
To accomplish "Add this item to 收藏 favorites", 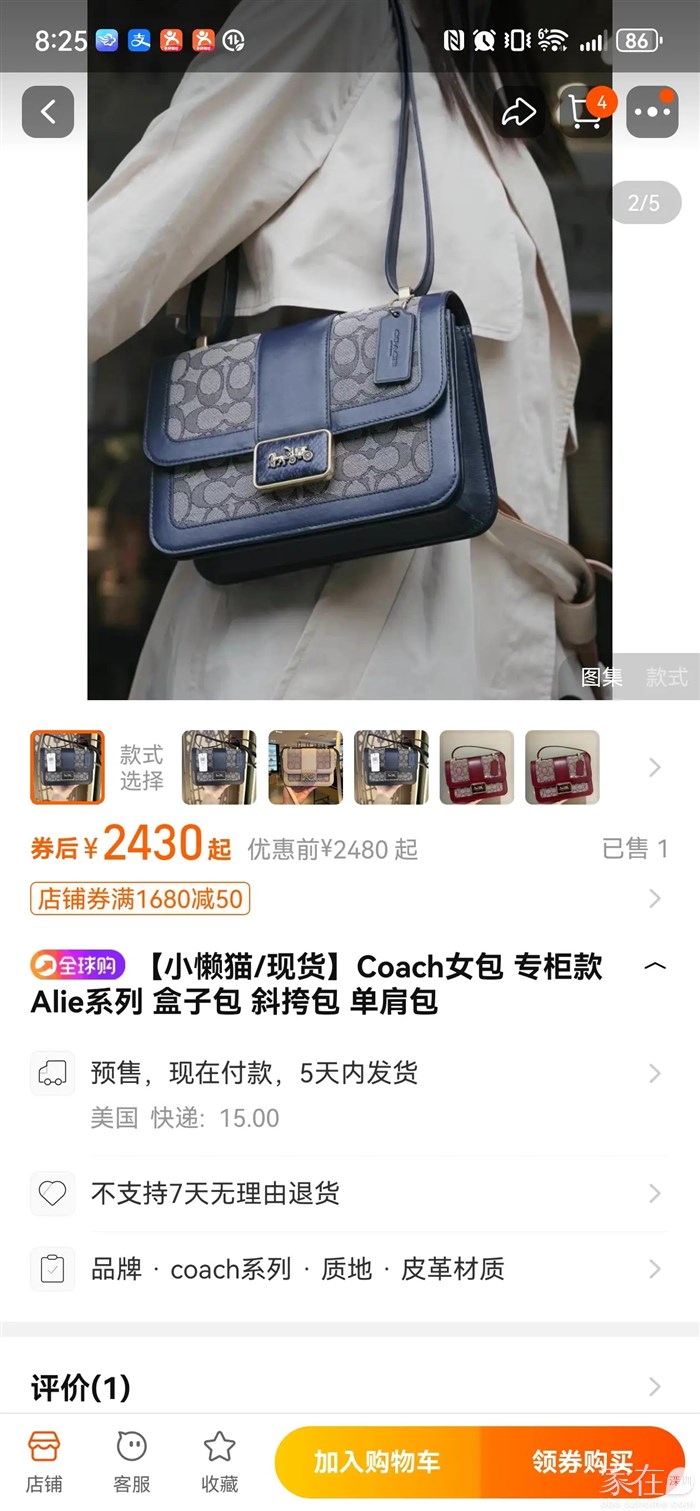I will point(219,1461).
